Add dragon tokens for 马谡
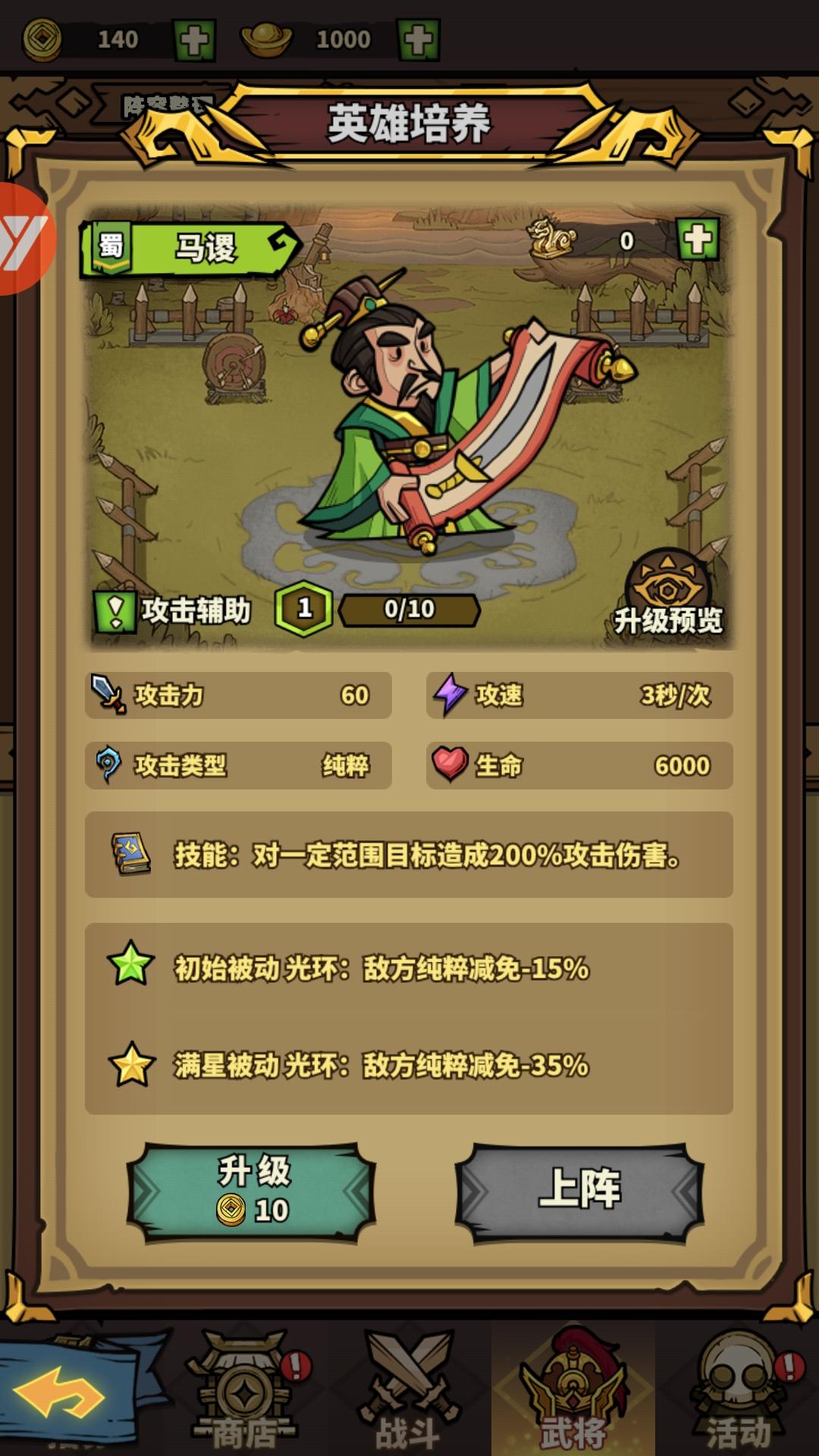This screenshot has height=1456, width=819. click(697, 240)
